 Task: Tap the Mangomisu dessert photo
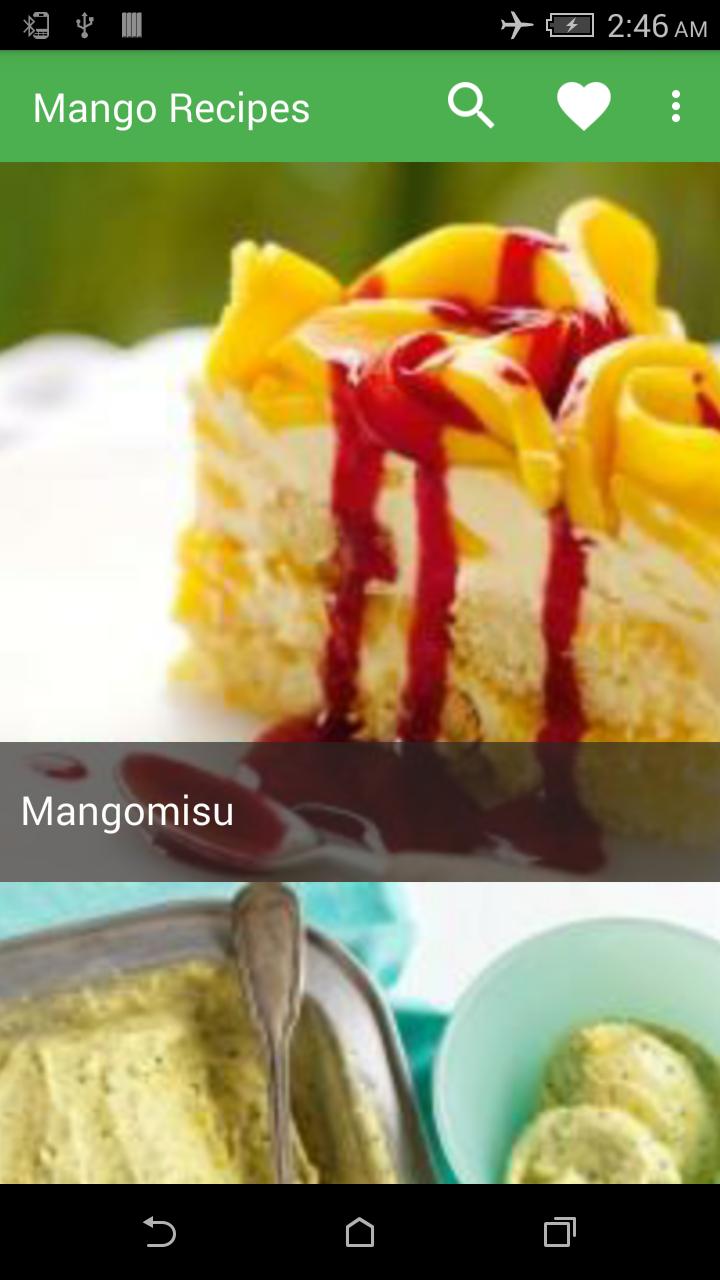360,450
